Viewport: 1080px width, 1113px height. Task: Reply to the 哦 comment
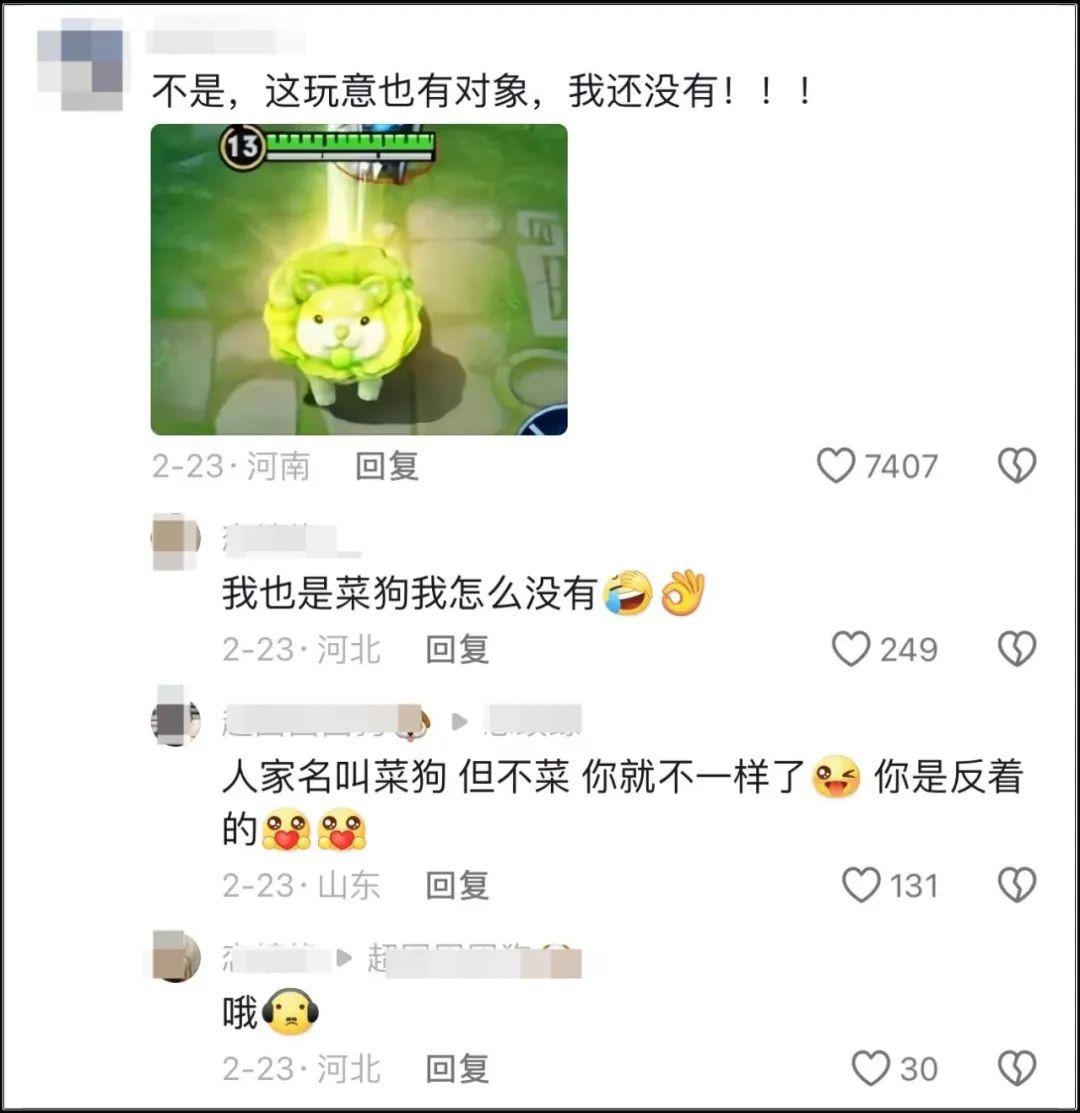coord(457,1068)
